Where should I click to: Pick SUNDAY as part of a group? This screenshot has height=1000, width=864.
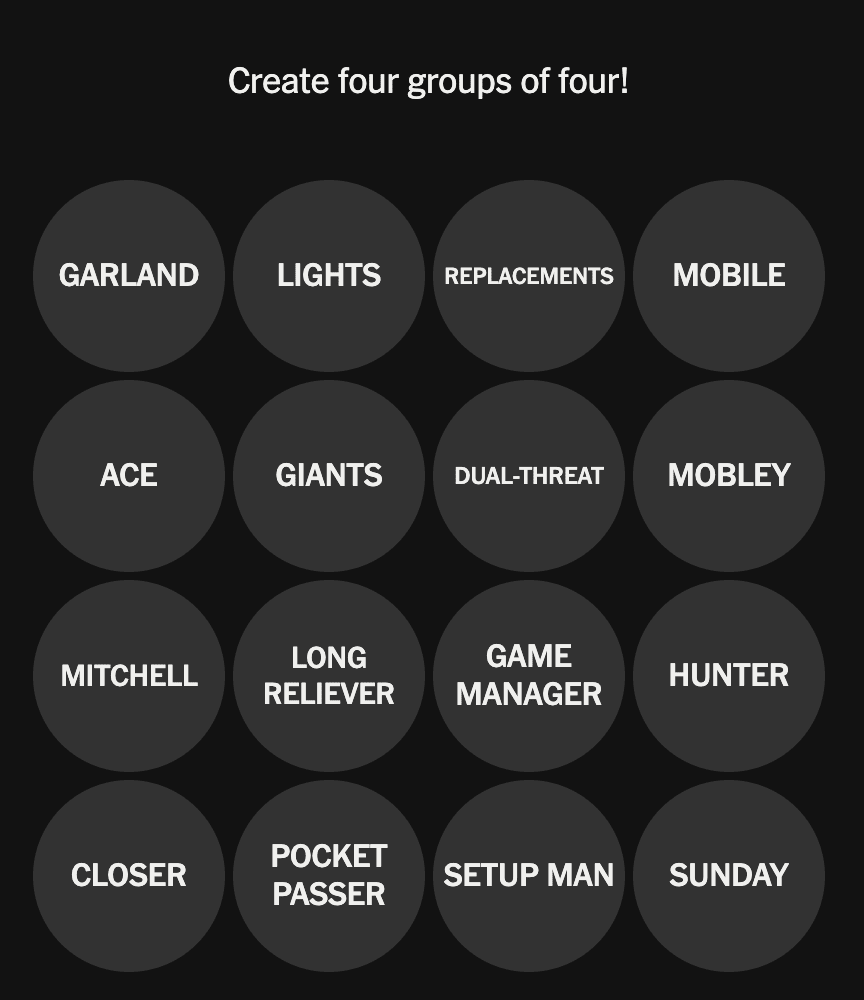pyautogui.click(x=728, y=874)
